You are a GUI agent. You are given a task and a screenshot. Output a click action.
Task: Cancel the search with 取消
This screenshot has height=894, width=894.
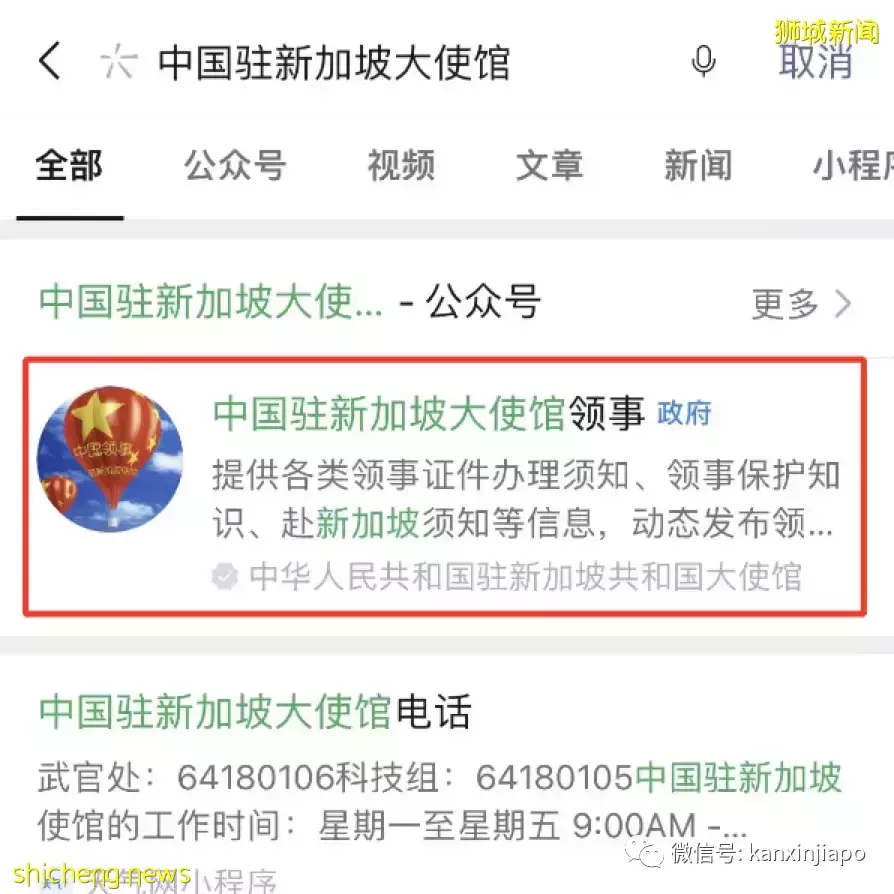(x=816, y=62)
